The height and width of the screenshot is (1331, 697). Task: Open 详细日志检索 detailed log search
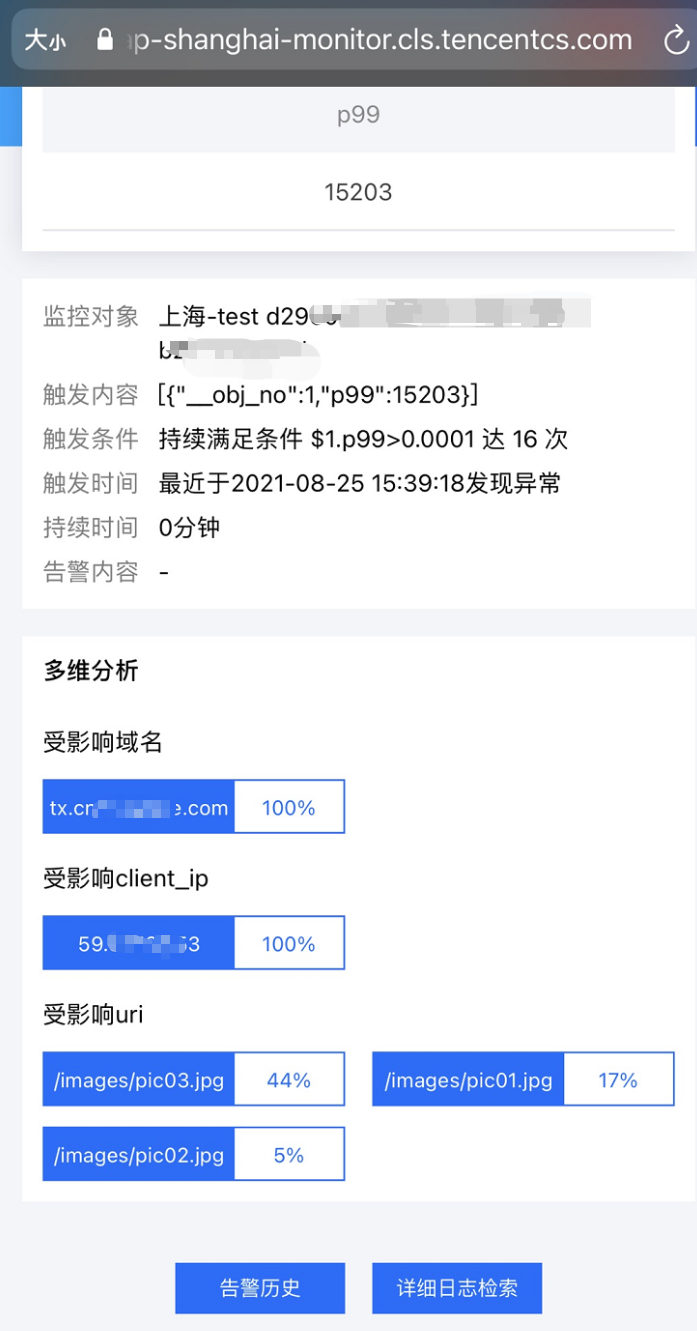[457, 1288]
